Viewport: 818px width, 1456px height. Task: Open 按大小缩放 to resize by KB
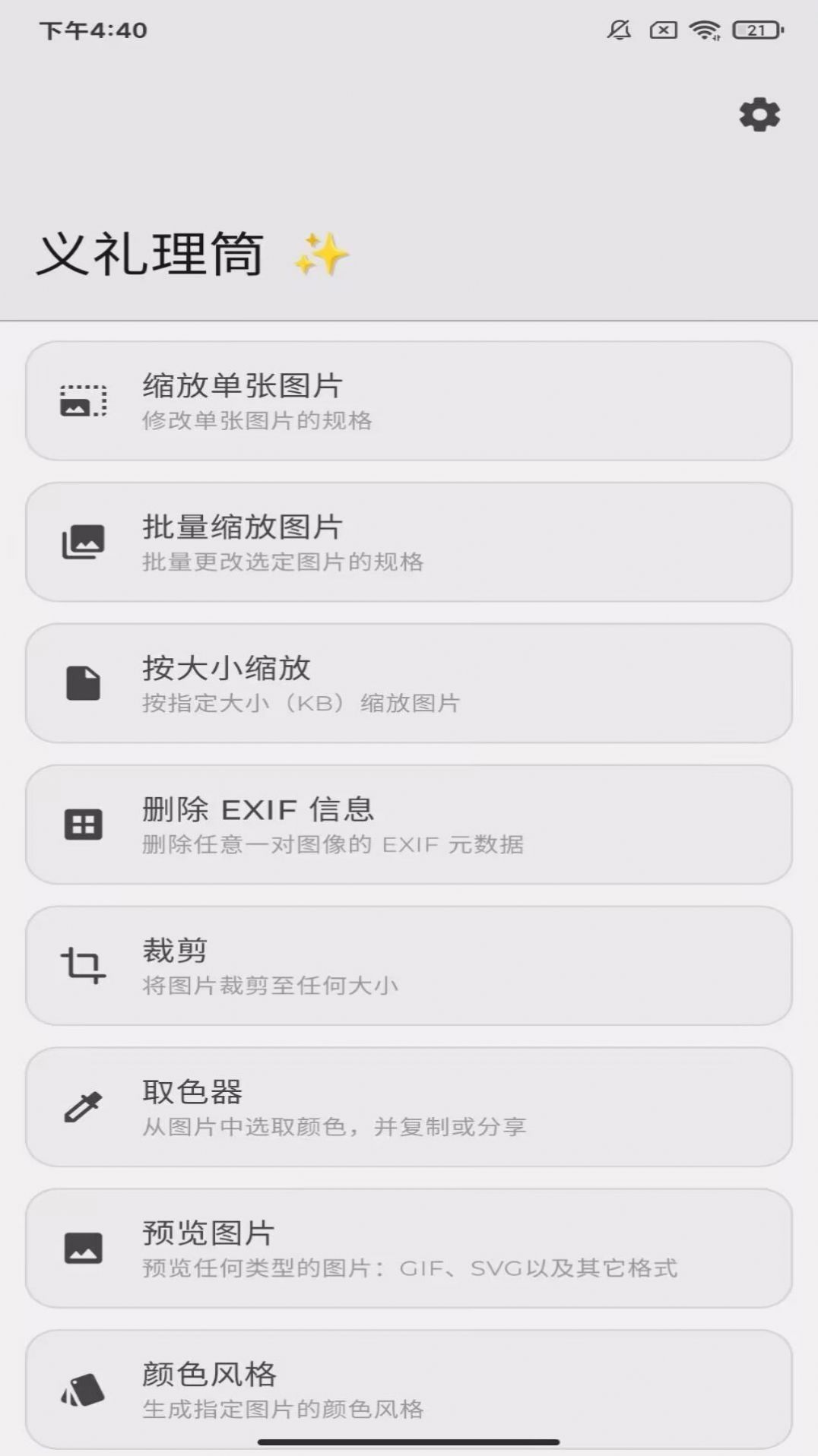pyautogui.click(x=409, y=683)
